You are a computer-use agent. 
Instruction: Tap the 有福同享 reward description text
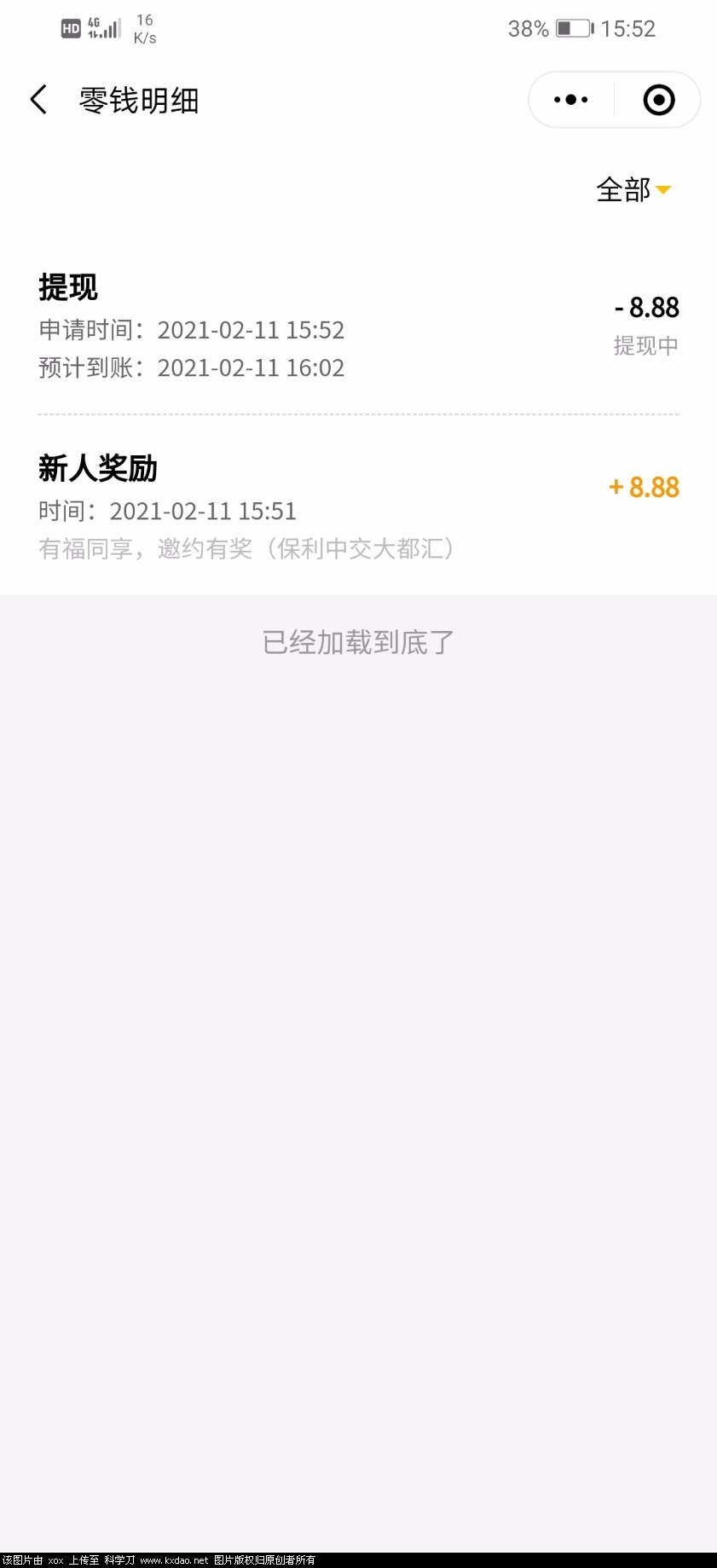tap(246, 549)
